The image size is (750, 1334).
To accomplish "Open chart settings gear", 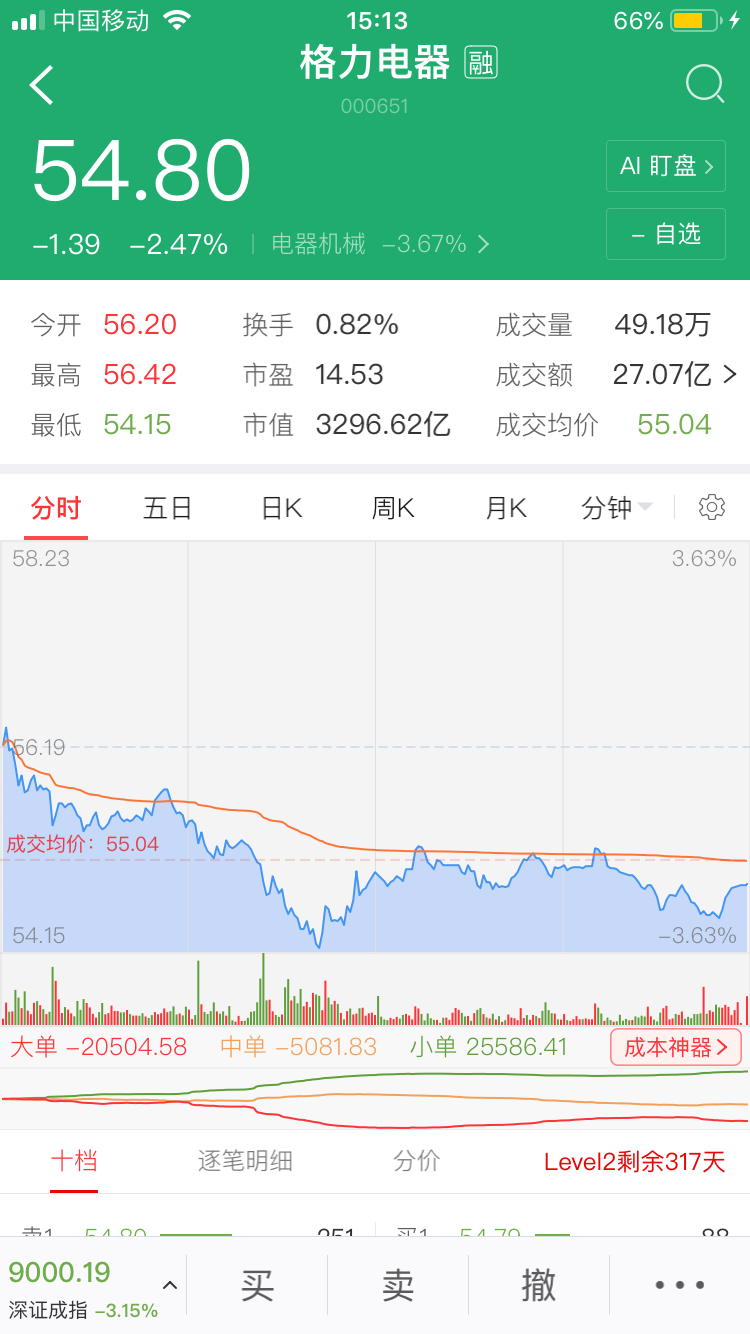I will point(712,507).
